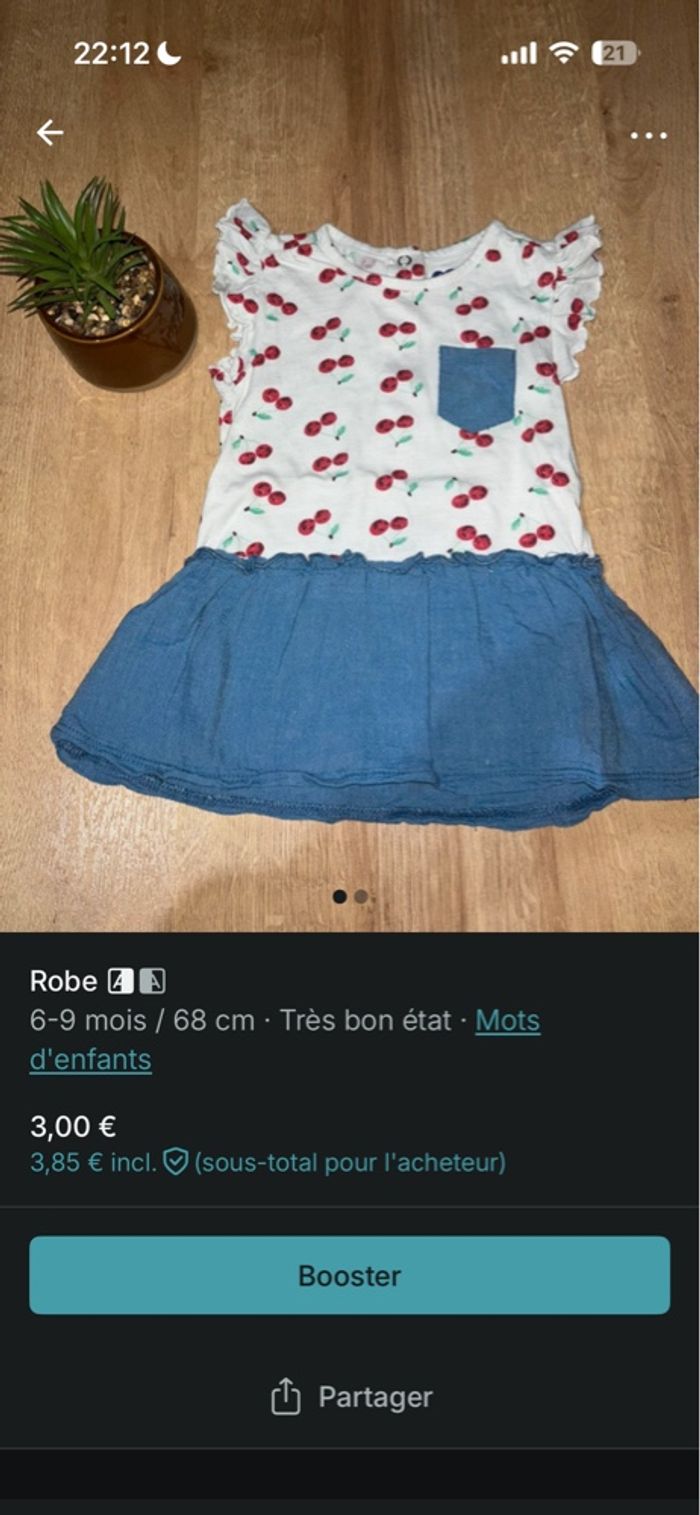The height and width of the screenshot is (1515, 700).
Task: Open buyer protection shield info
Action: tap(176, 1162)
